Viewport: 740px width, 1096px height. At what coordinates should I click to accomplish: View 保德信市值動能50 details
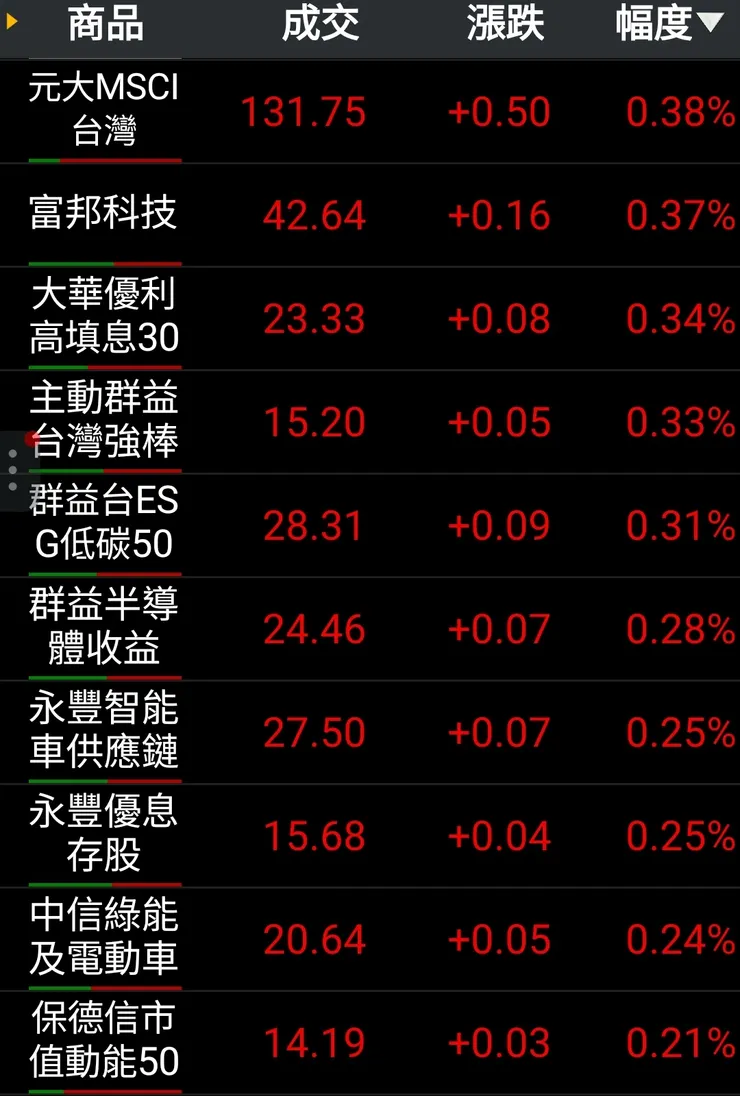pos(104,1042)
